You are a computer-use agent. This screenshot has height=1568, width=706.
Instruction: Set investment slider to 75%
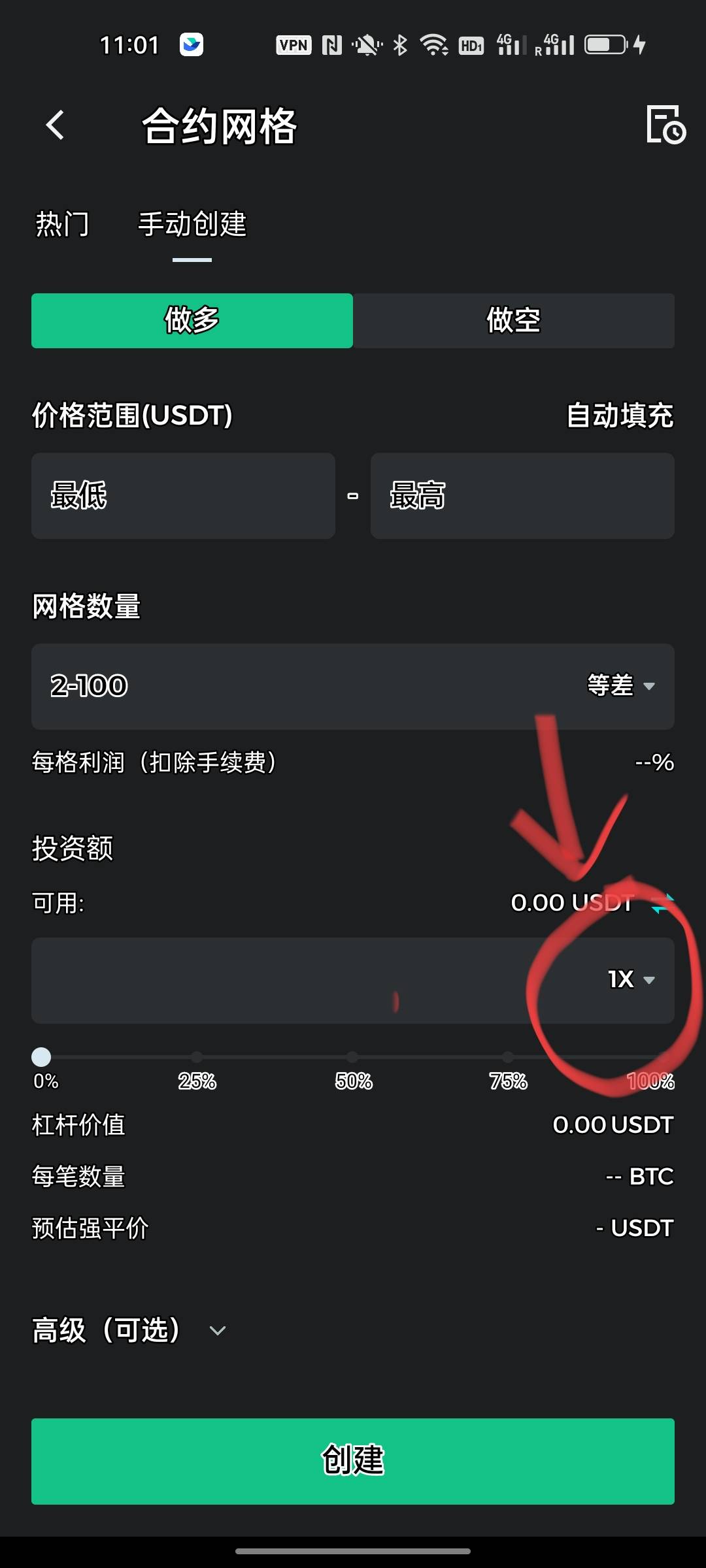(508, 1057)
